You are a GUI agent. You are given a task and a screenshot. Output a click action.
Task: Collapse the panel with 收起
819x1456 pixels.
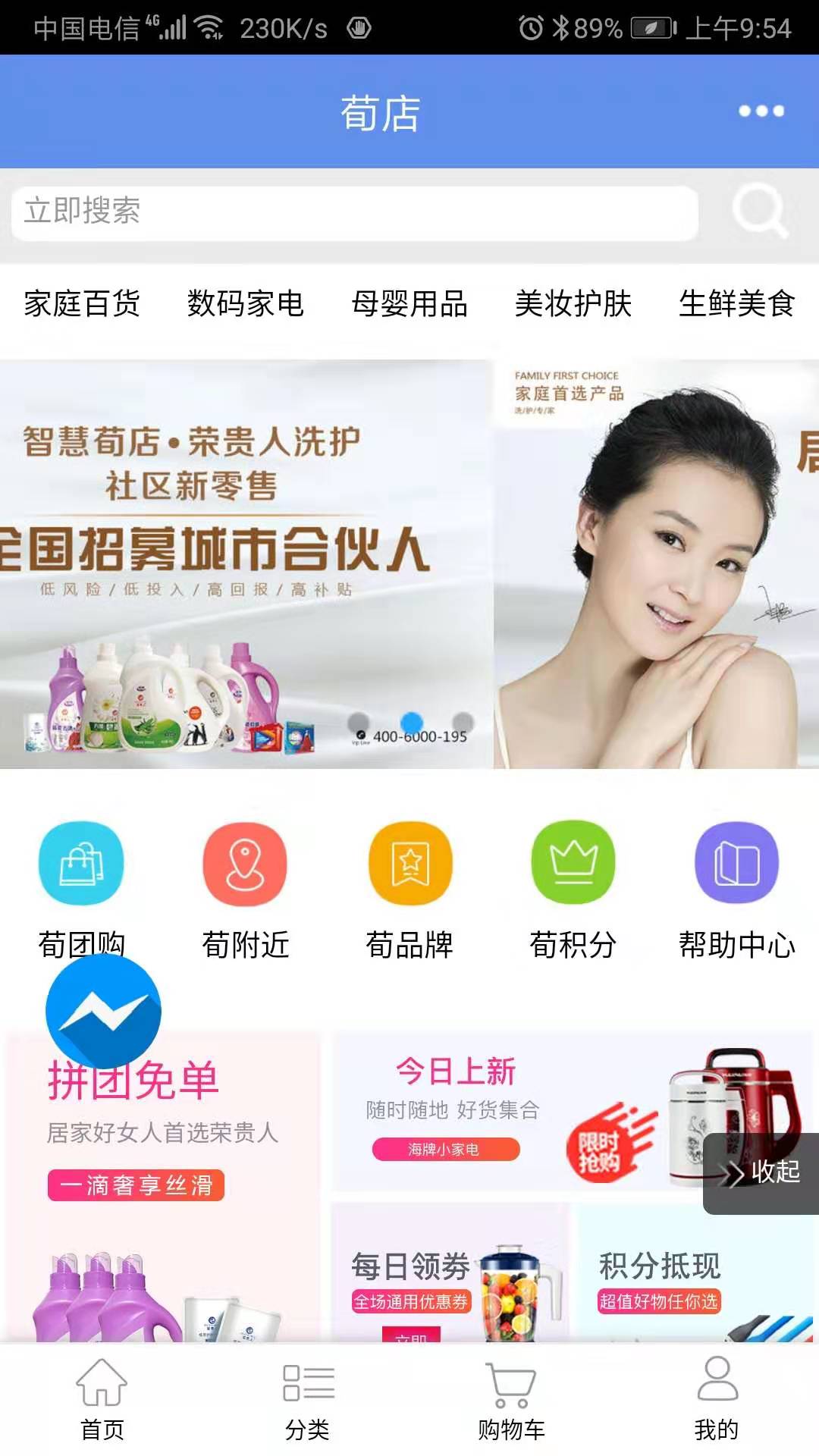762,1172
